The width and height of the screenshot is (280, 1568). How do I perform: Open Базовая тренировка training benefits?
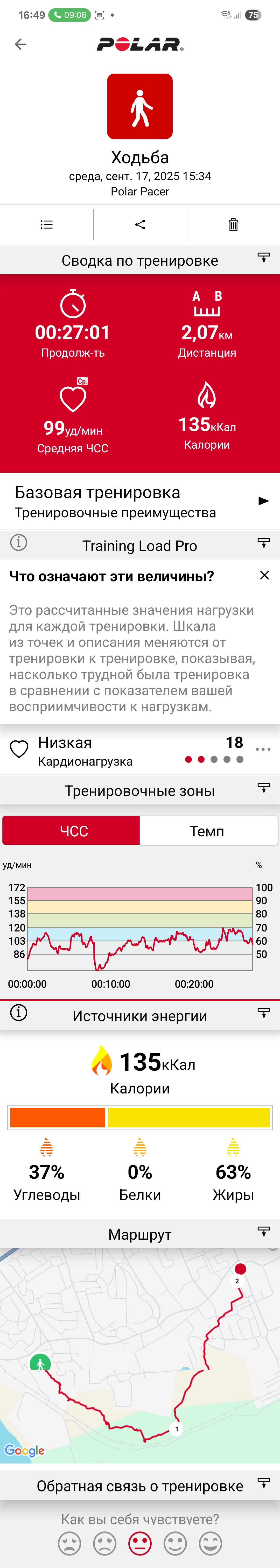click(x=140, y=502)
